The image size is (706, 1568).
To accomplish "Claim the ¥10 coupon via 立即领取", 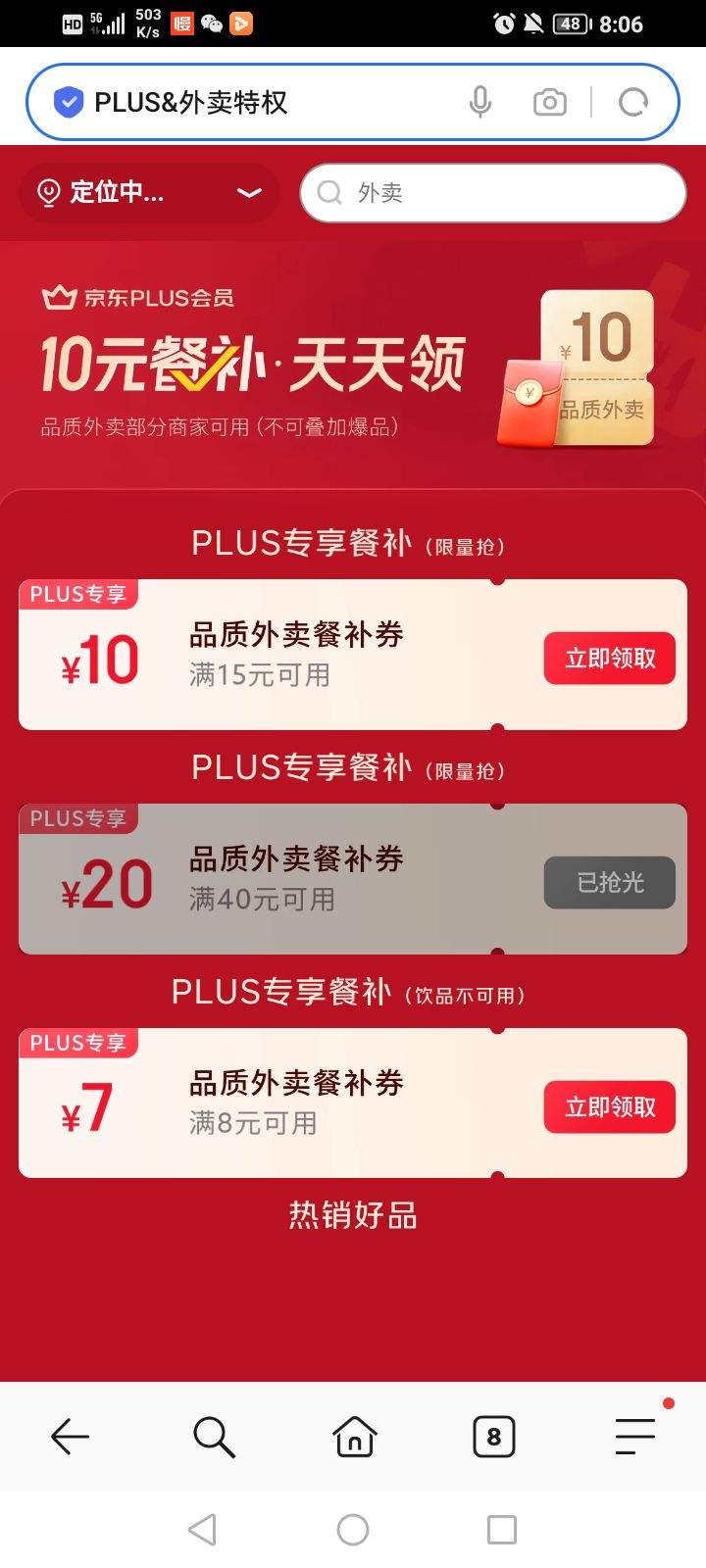I will click(609, 658).
